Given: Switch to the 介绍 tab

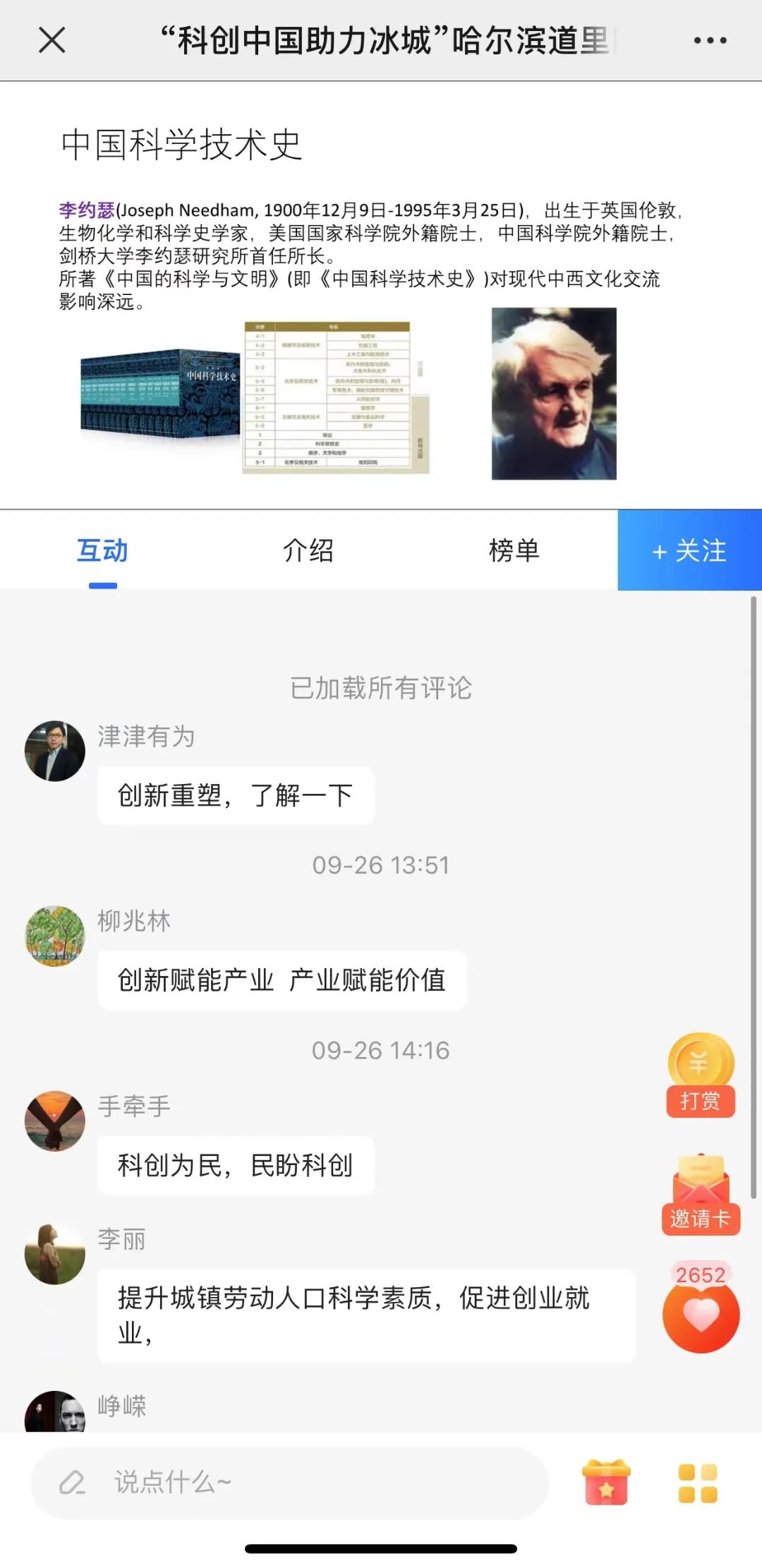Looking at the screenshot, I should (x=306, y=551).
